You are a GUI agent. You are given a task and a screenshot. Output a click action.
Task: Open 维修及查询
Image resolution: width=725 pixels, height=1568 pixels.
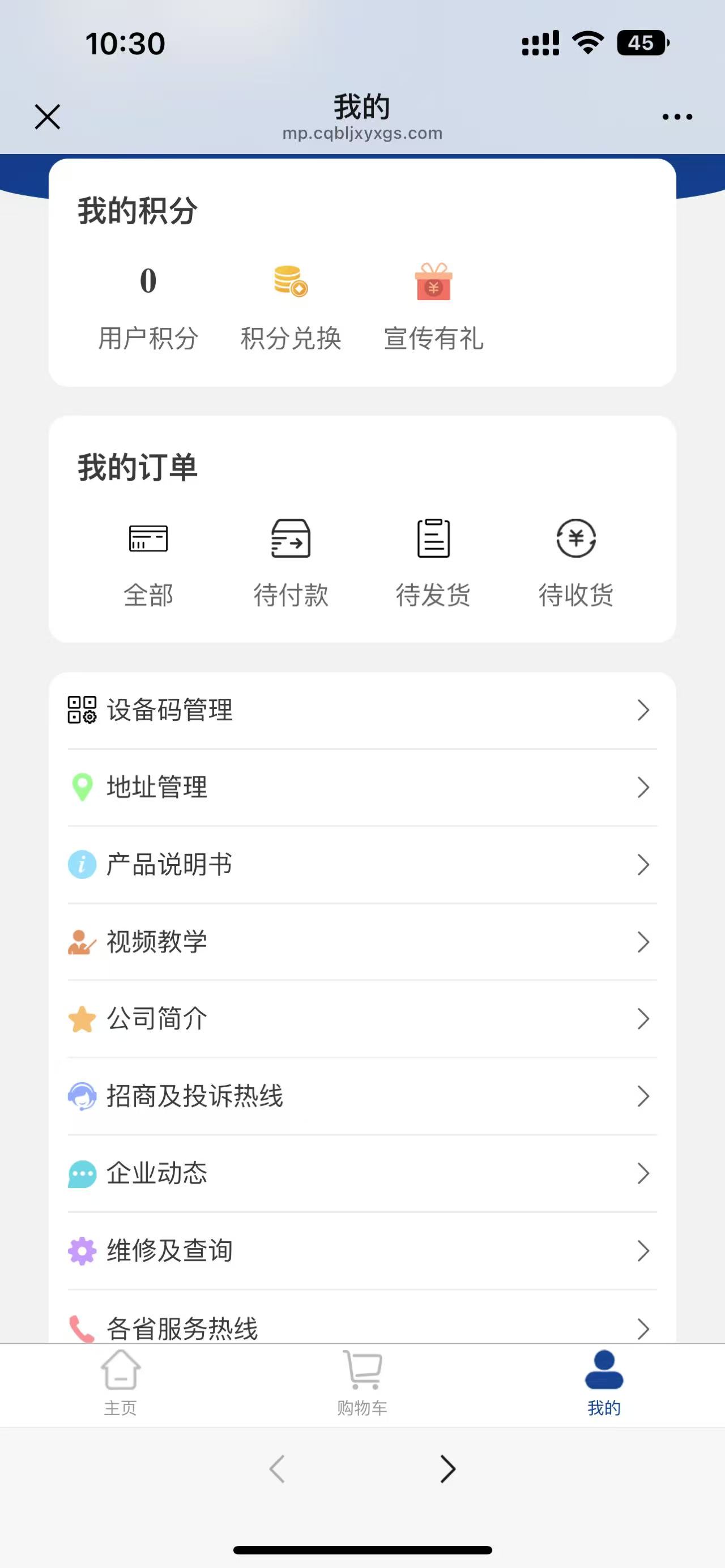click(362, 1250)
